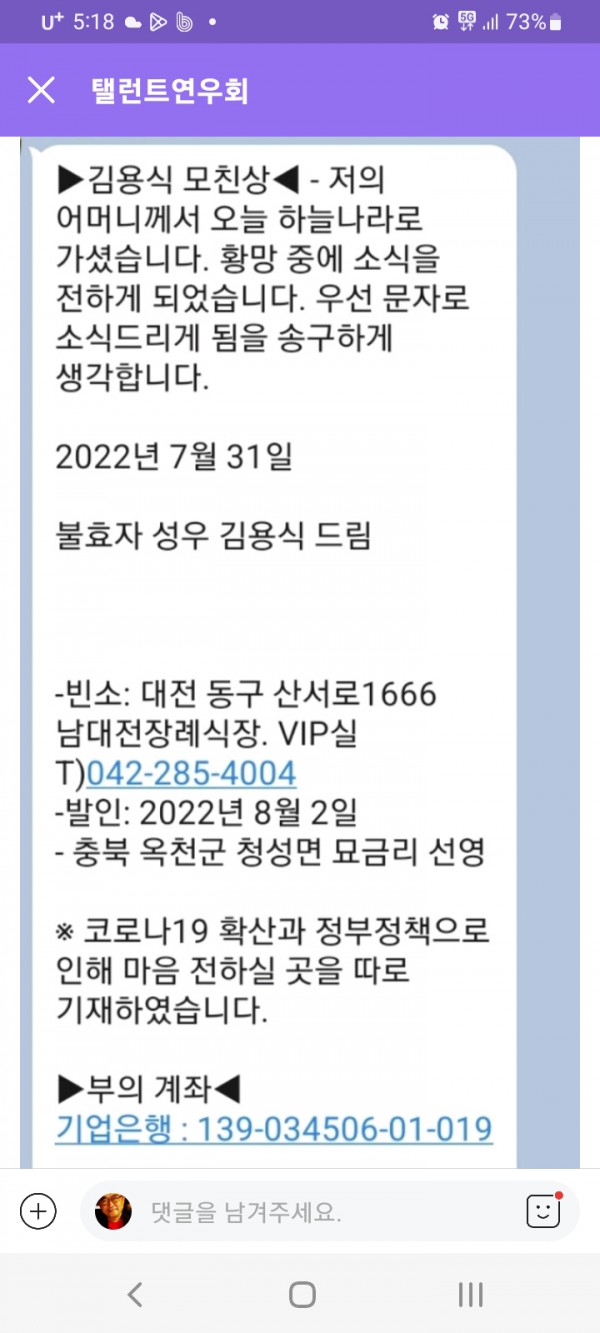Open the 기업은행 account number link
The image size is (600, 1333).
tap(273, 1129)
